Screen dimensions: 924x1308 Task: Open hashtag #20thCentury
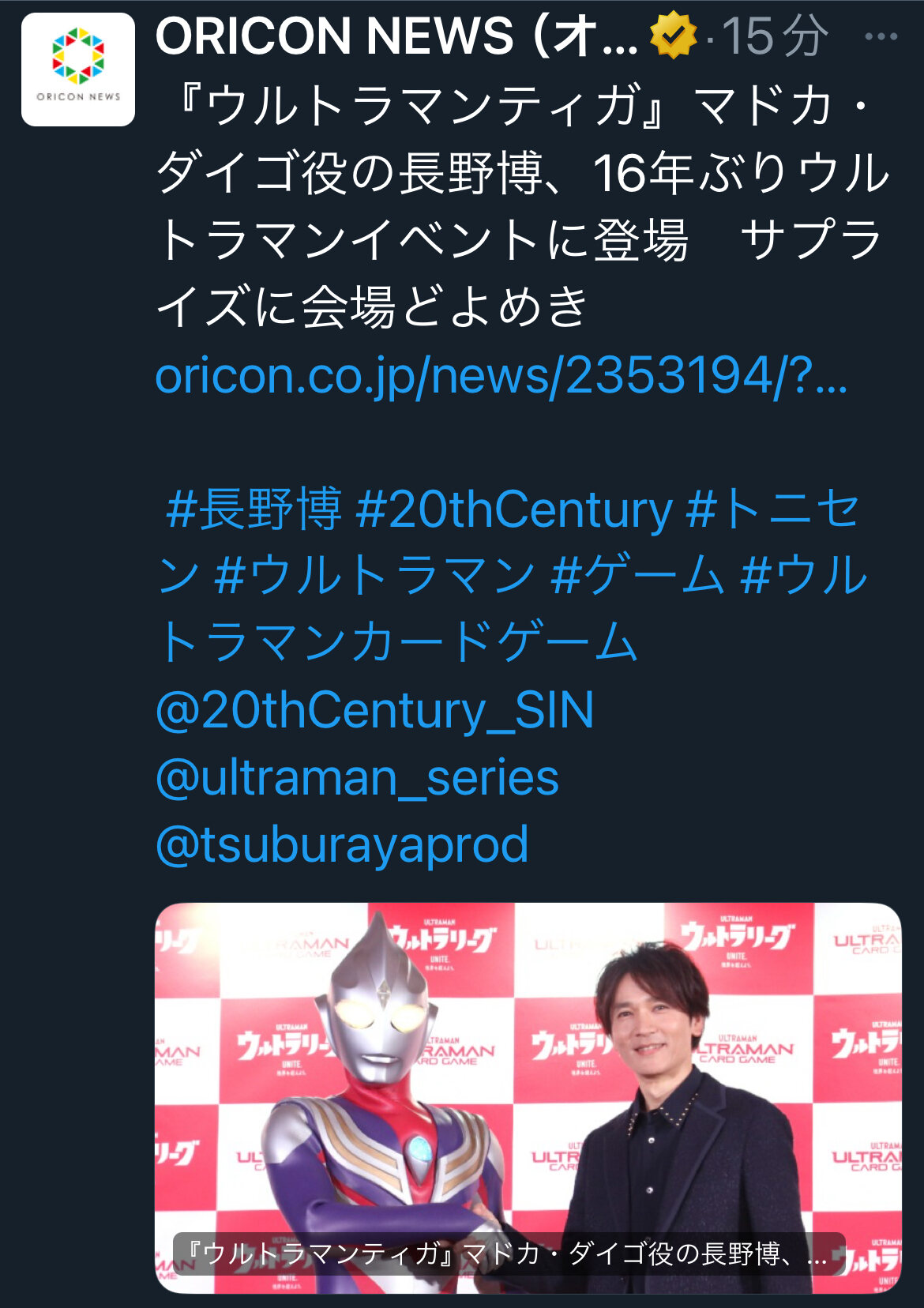click(x=513, y=509)
